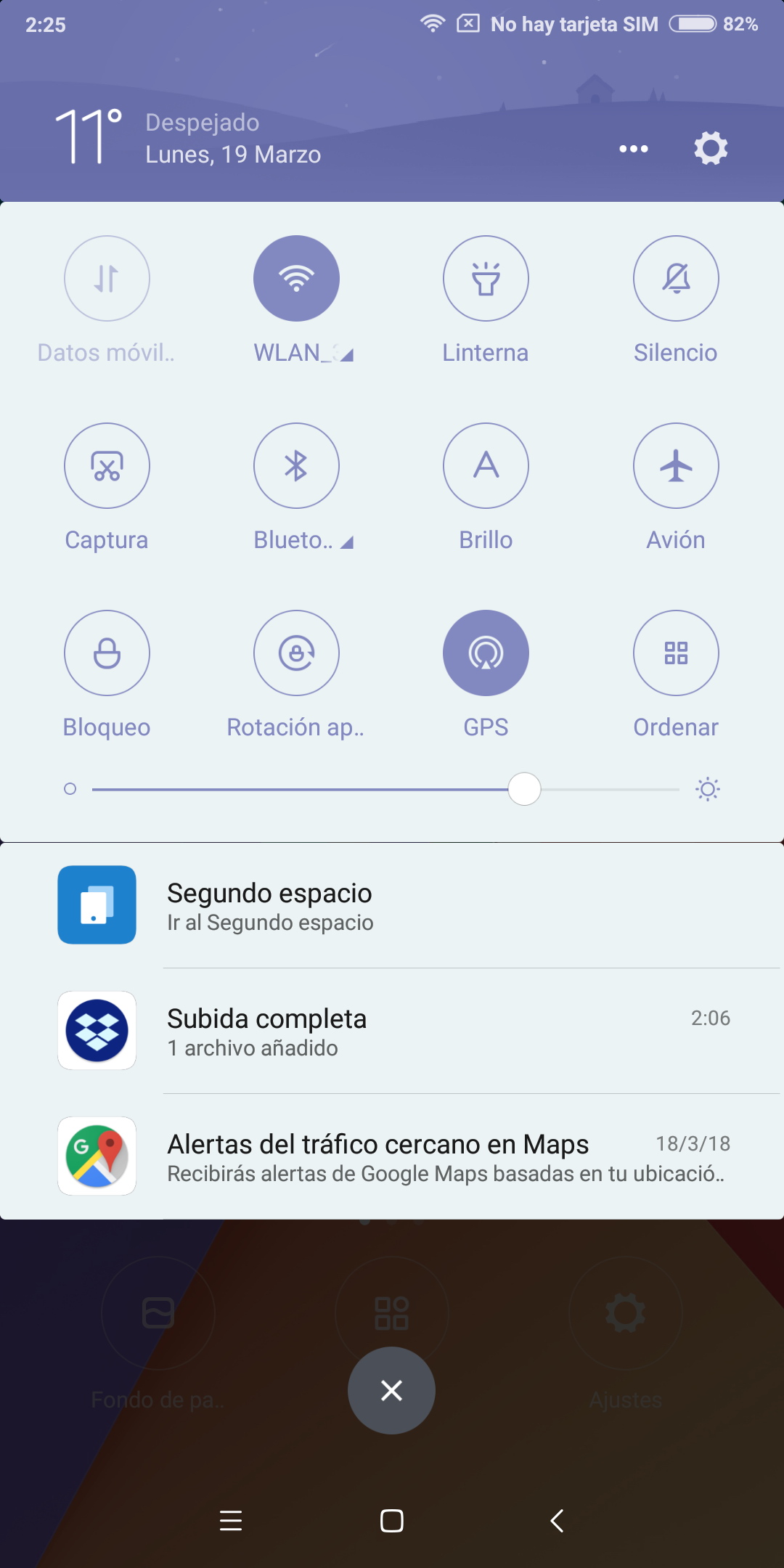Open the three-dot more options

(x=633, y=149)
